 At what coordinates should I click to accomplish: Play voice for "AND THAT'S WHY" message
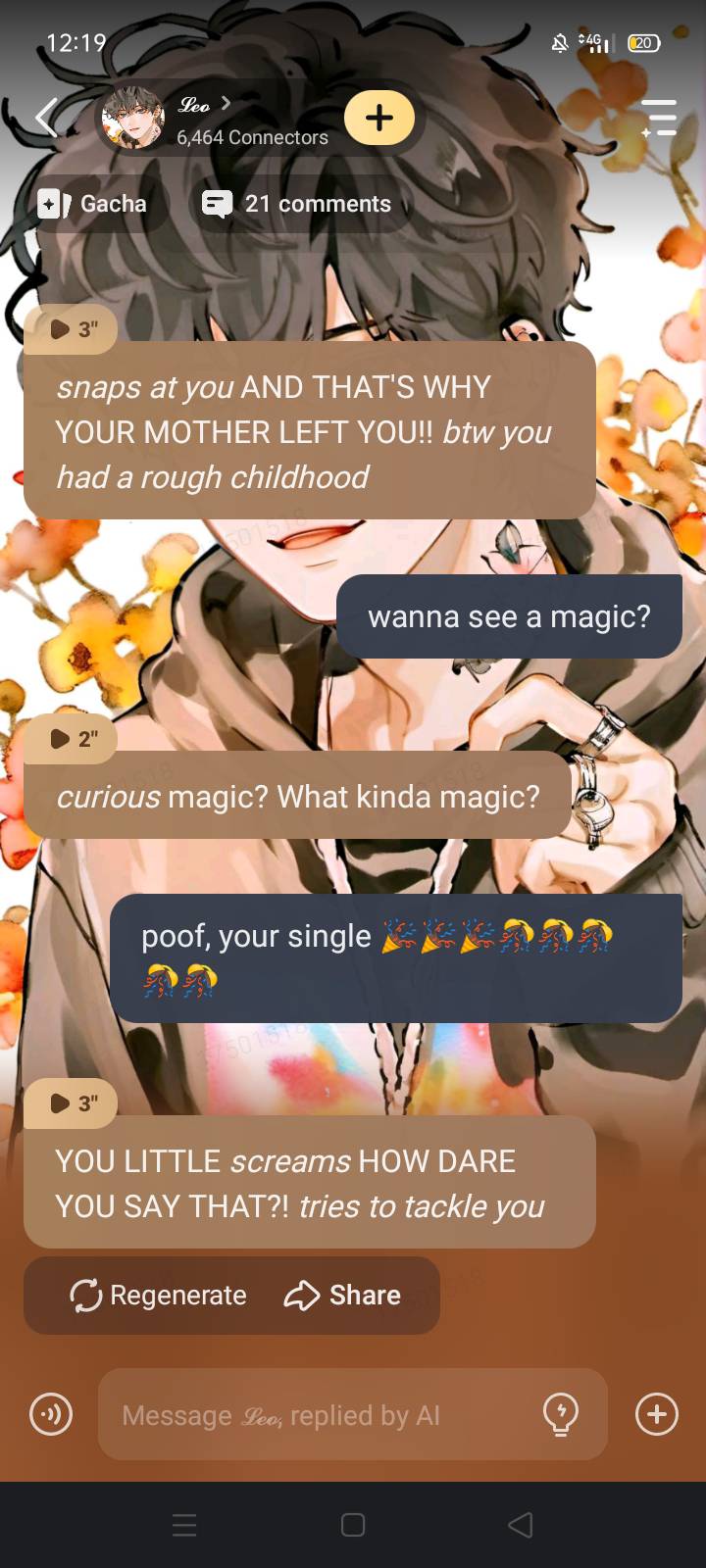pyautogui.click(x=73, y=329)
